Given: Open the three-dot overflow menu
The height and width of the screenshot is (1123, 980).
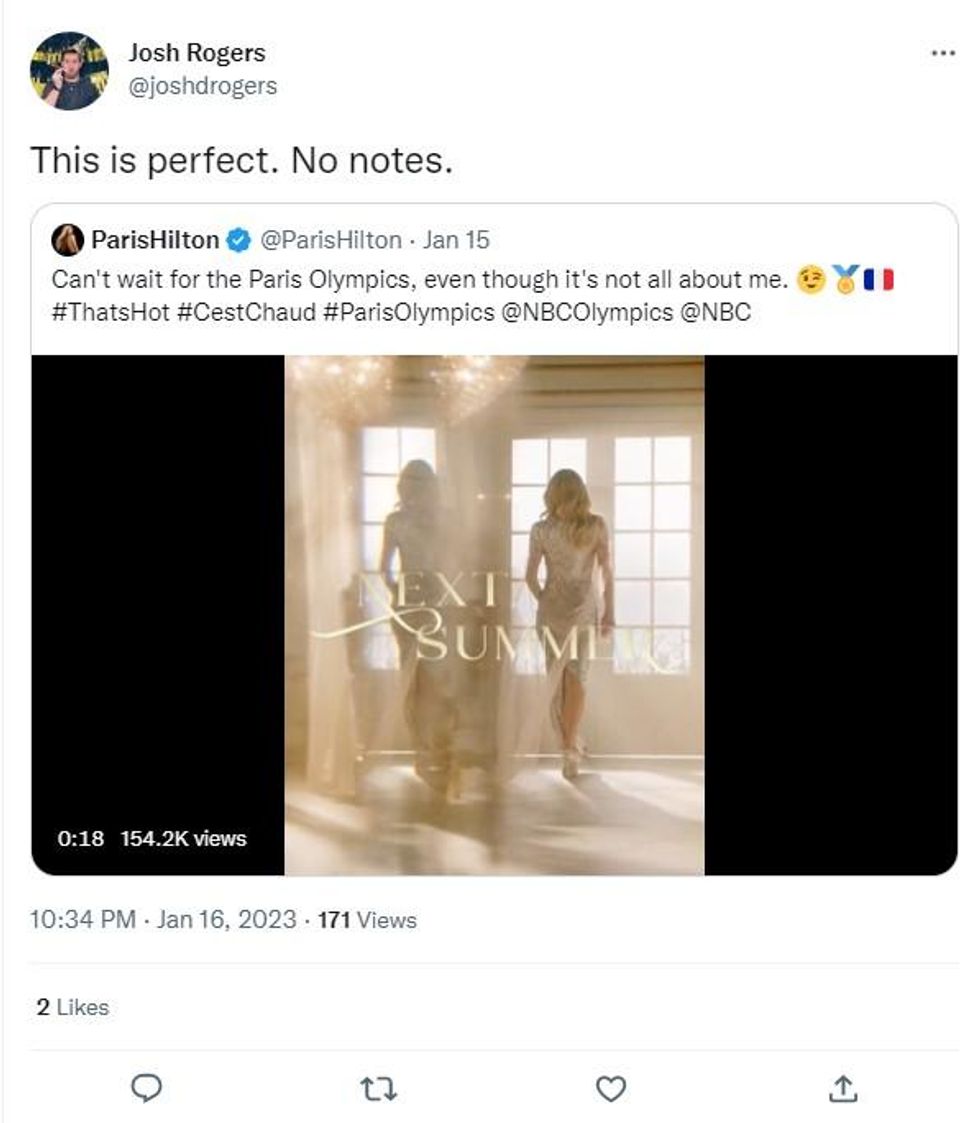Looking at the screenshot, I should 943,53.
